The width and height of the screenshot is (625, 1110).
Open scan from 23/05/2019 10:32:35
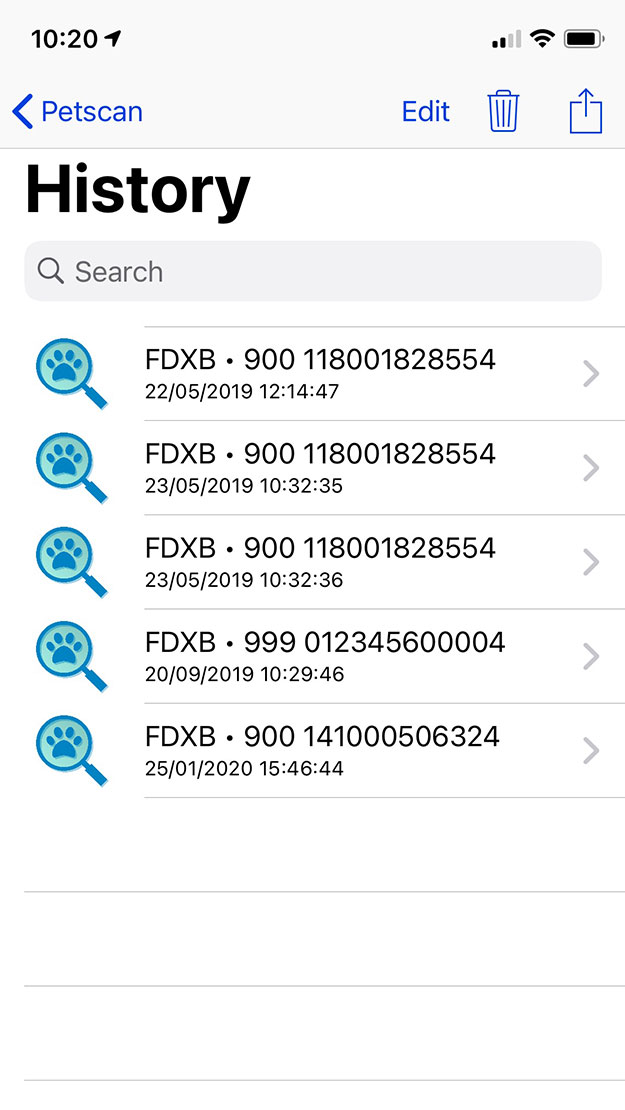[313, 468]
